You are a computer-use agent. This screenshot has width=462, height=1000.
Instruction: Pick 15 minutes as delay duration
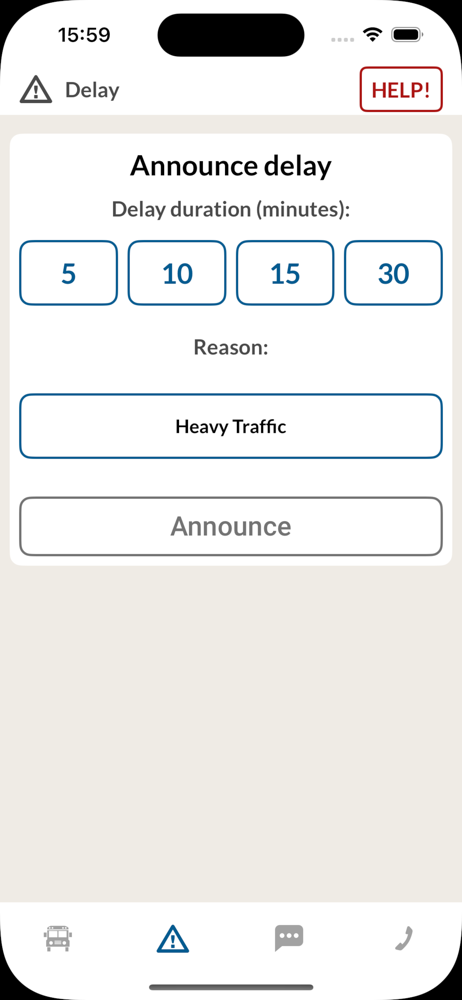[285, 273]
